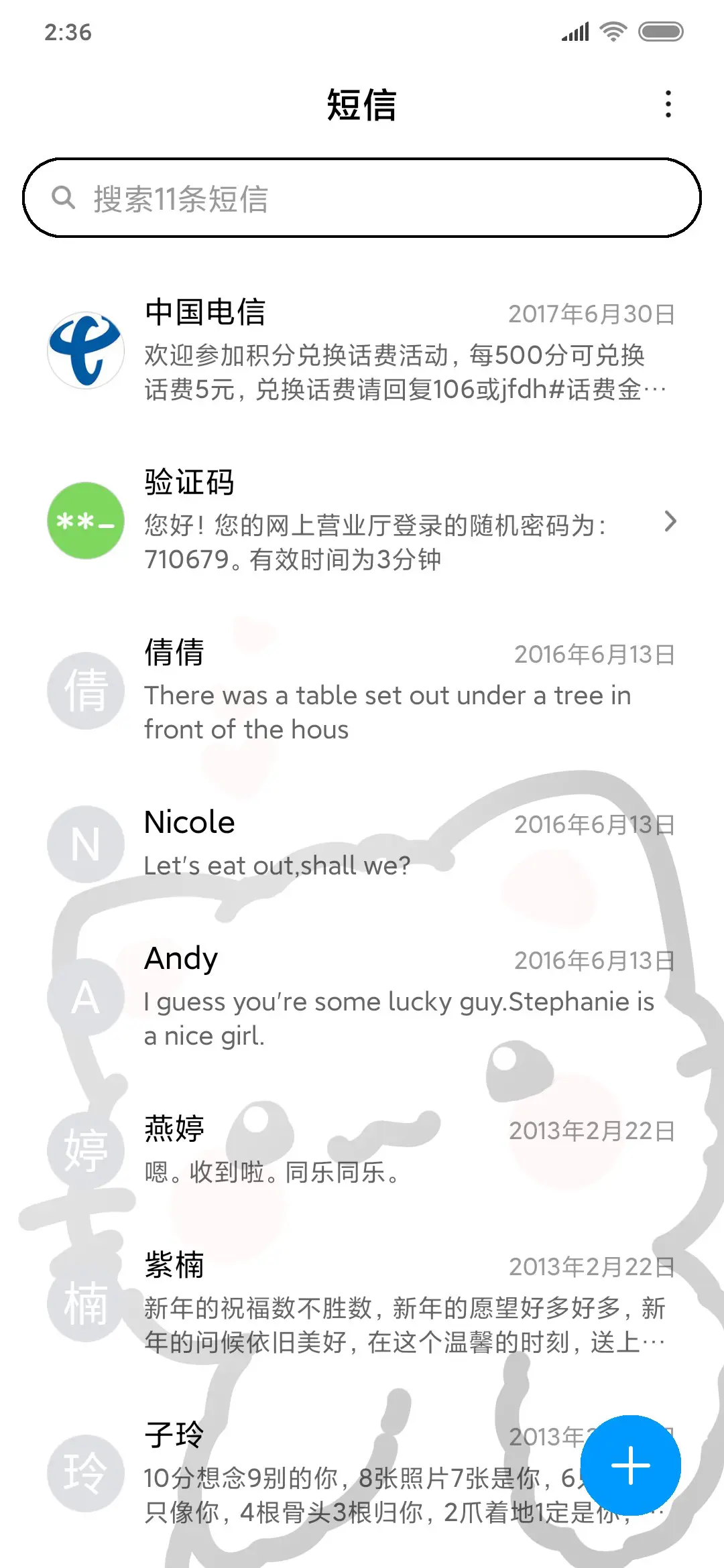Click Andy's 'A' avatar
The image size is (724, 1568).
[x=85, y=998]
